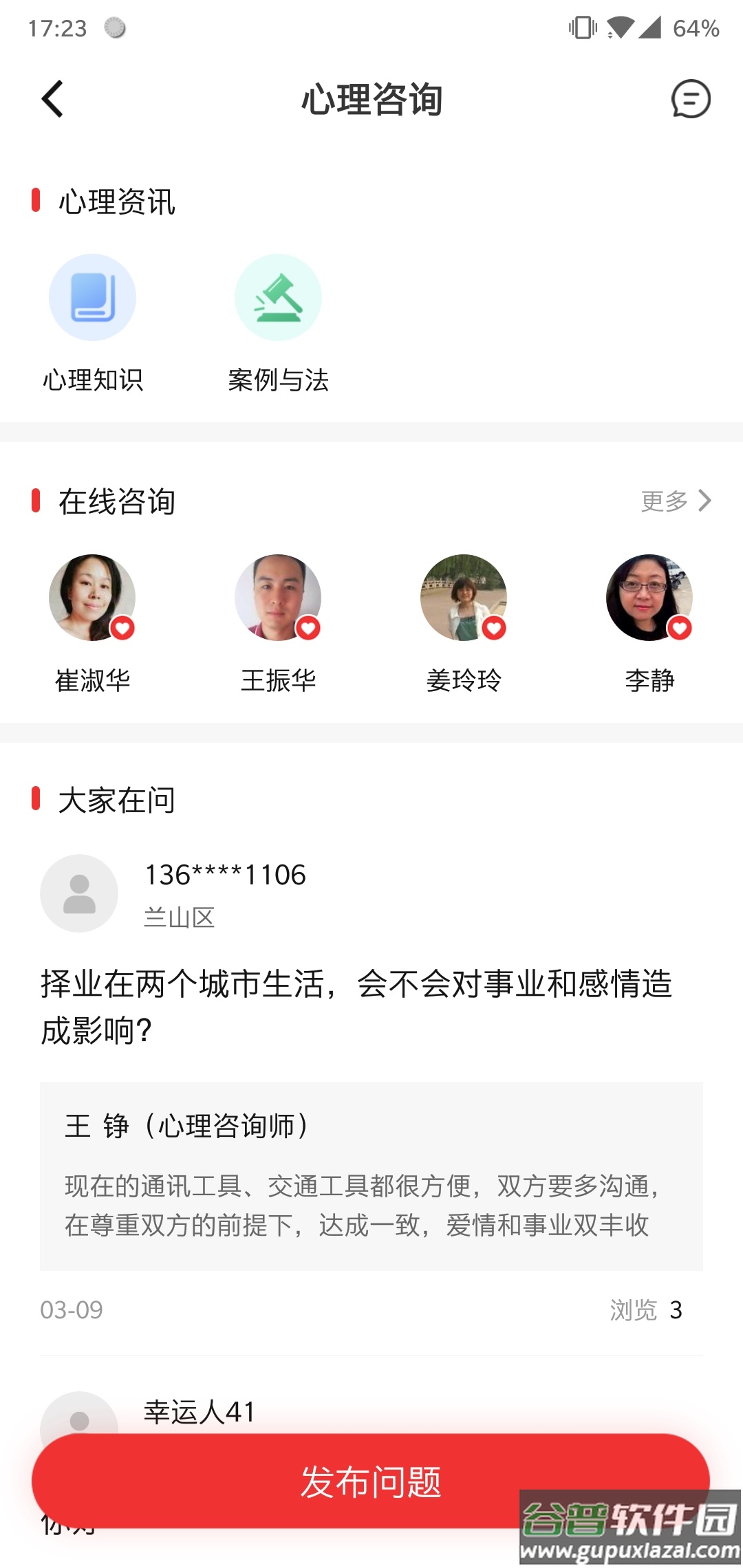Open 心理知识 via the blue book icon
Screen dimensions: 743x1568
tap(93, 297)
